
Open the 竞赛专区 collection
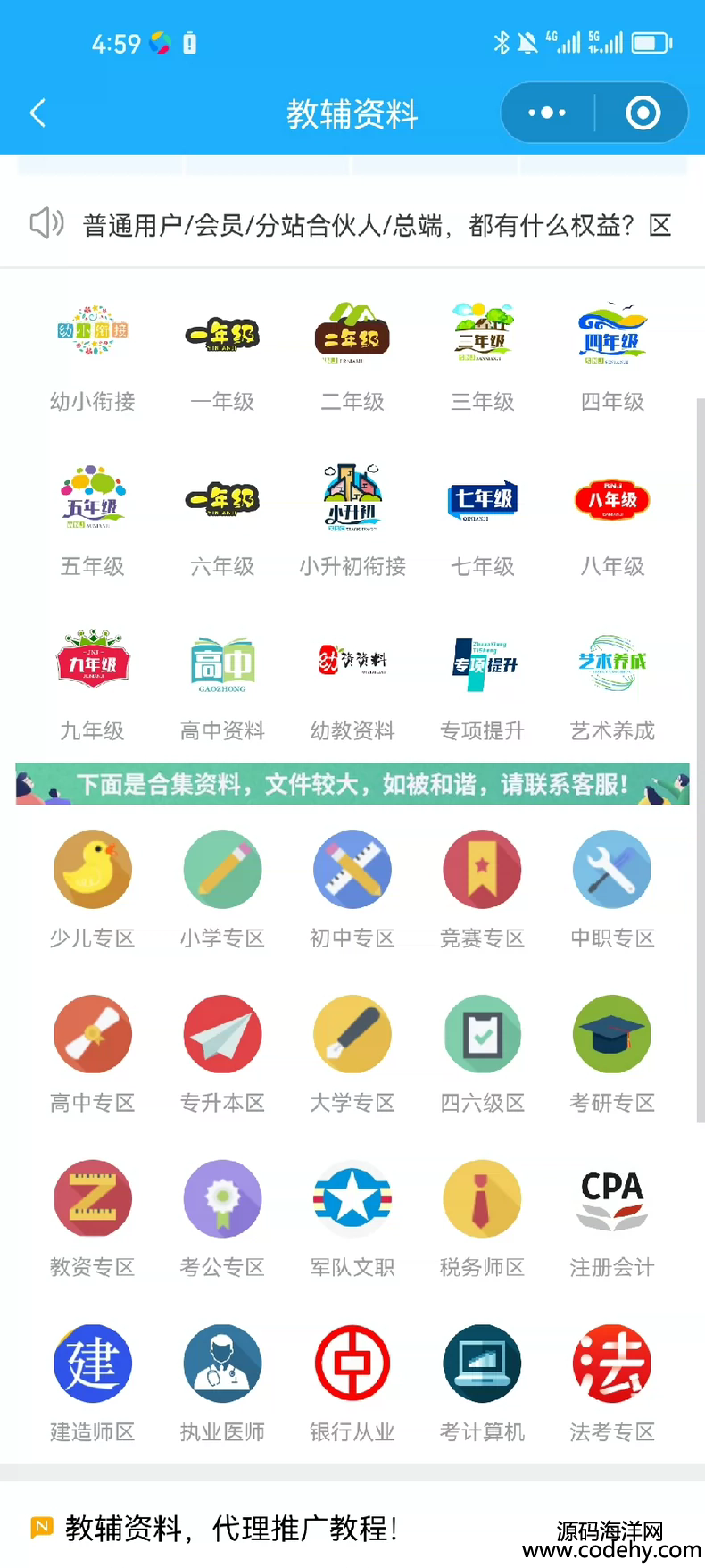pyautogui.click(x=483, y=890)
